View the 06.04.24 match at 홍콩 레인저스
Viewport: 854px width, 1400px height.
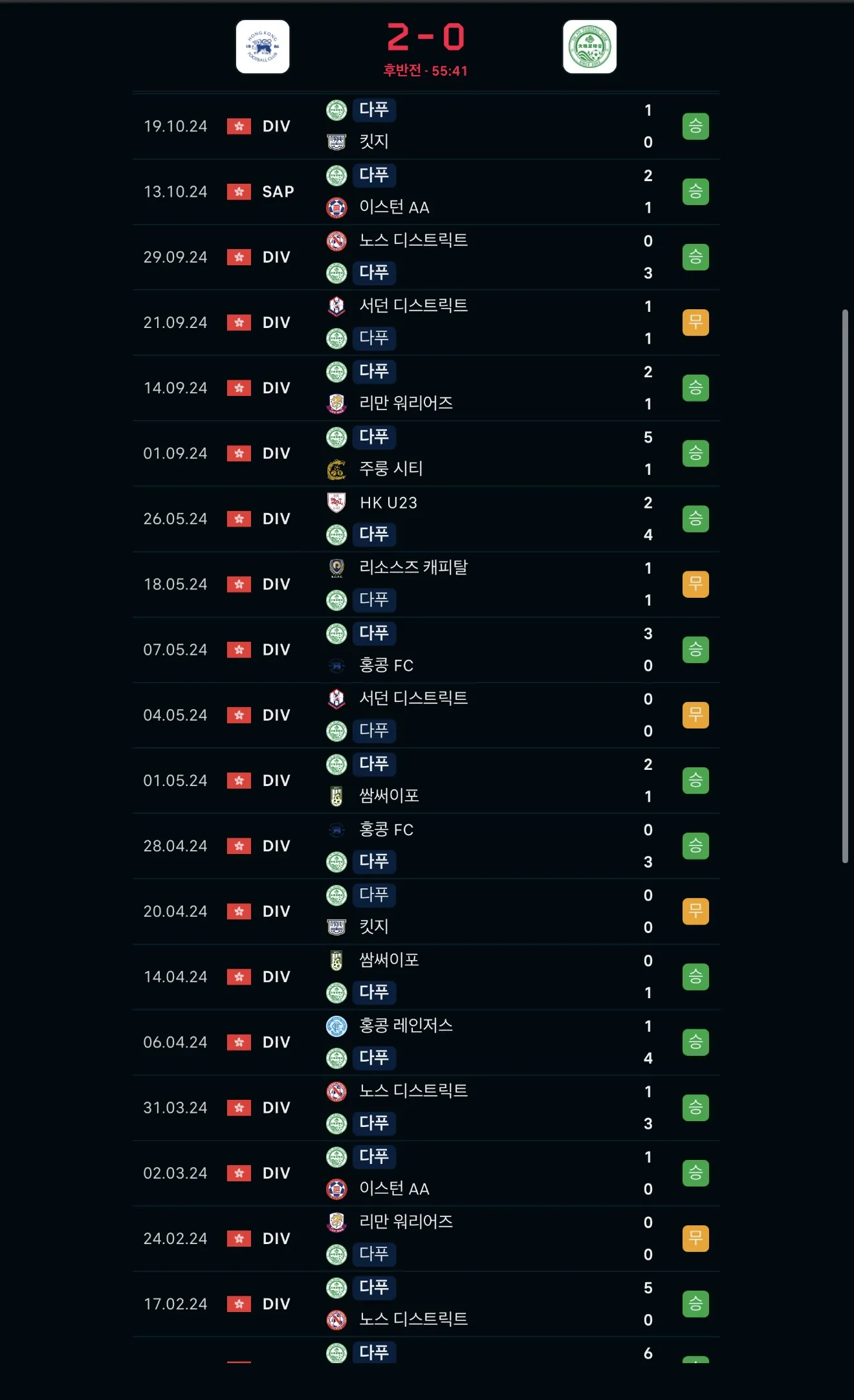click(x=426, y=1042)
